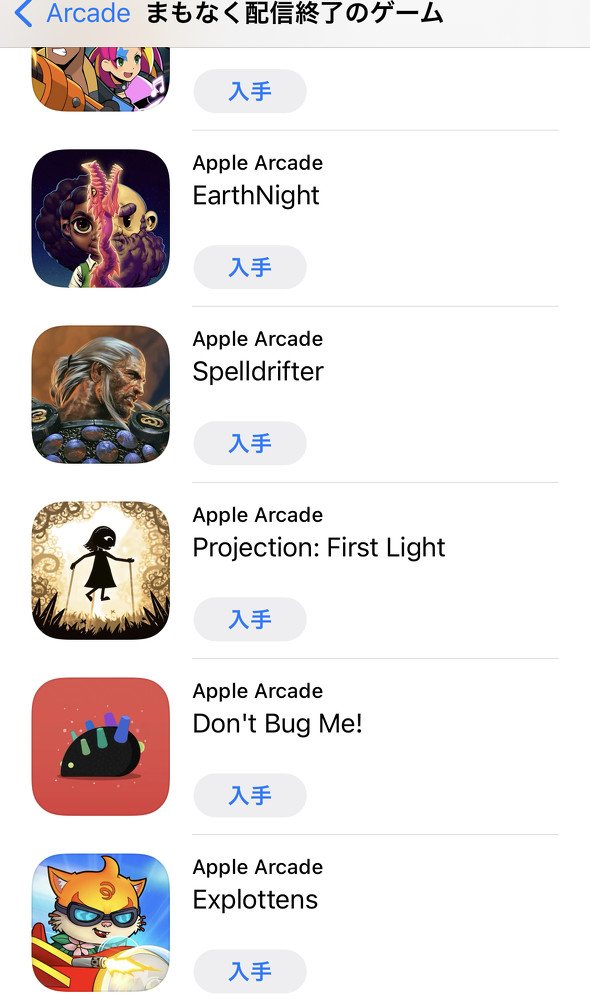590x1006 pixels.
Task: Open the Explottens cat pilot icon
Action: point(101,923)
